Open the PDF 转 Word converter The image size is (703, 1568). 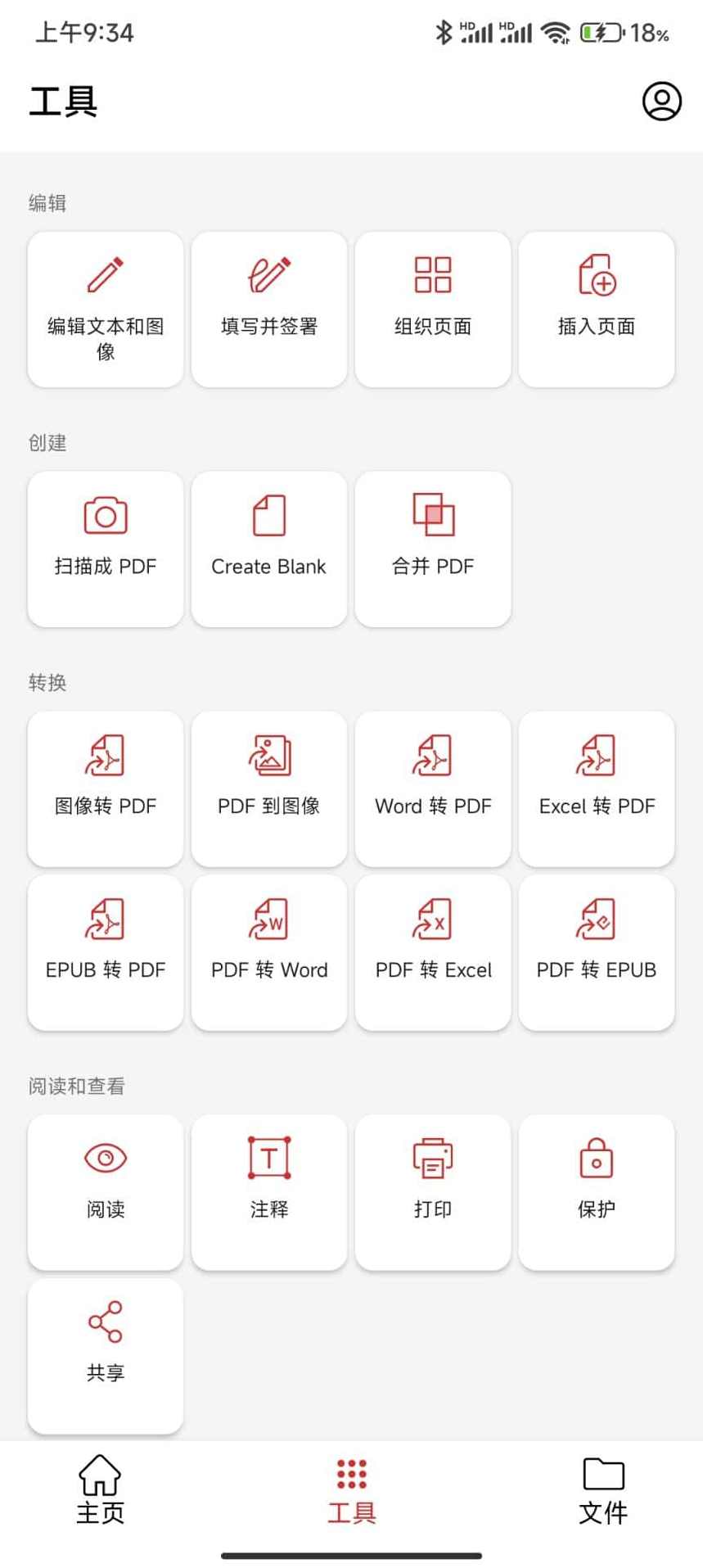(268, 951)
